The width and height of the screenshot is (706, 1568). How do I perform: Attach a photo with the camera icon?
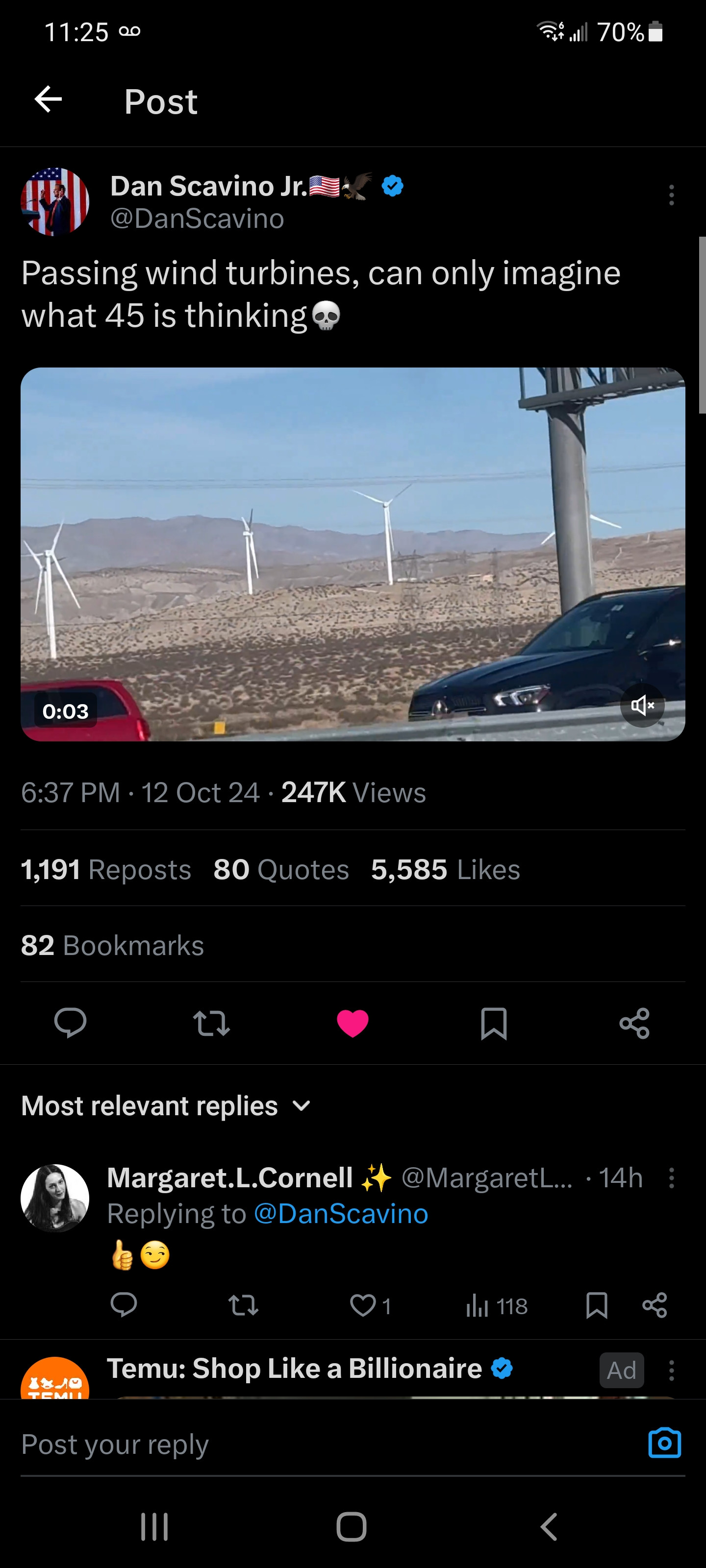pos(664,1443)
